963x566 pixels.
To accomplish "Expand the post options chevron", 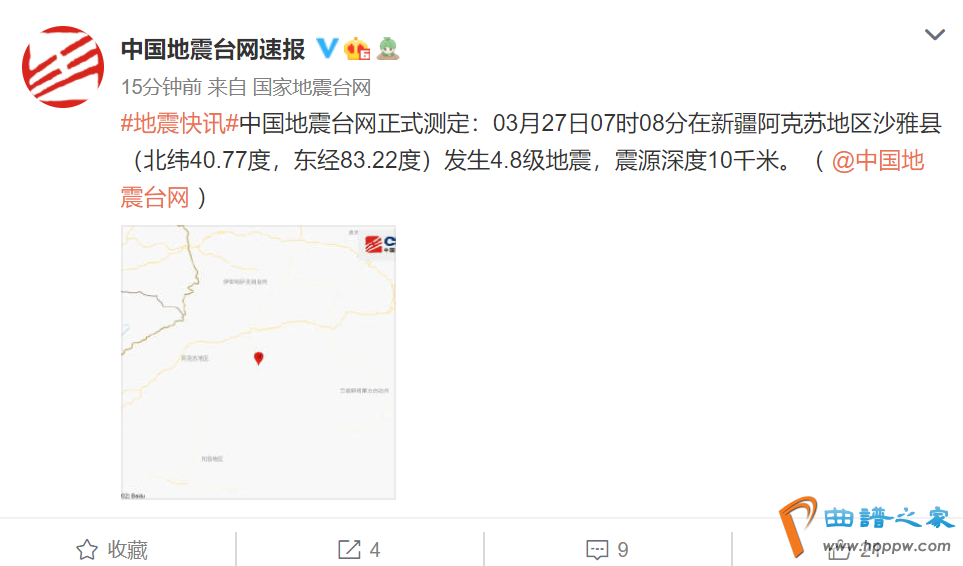I will click(x=934, y=35).
